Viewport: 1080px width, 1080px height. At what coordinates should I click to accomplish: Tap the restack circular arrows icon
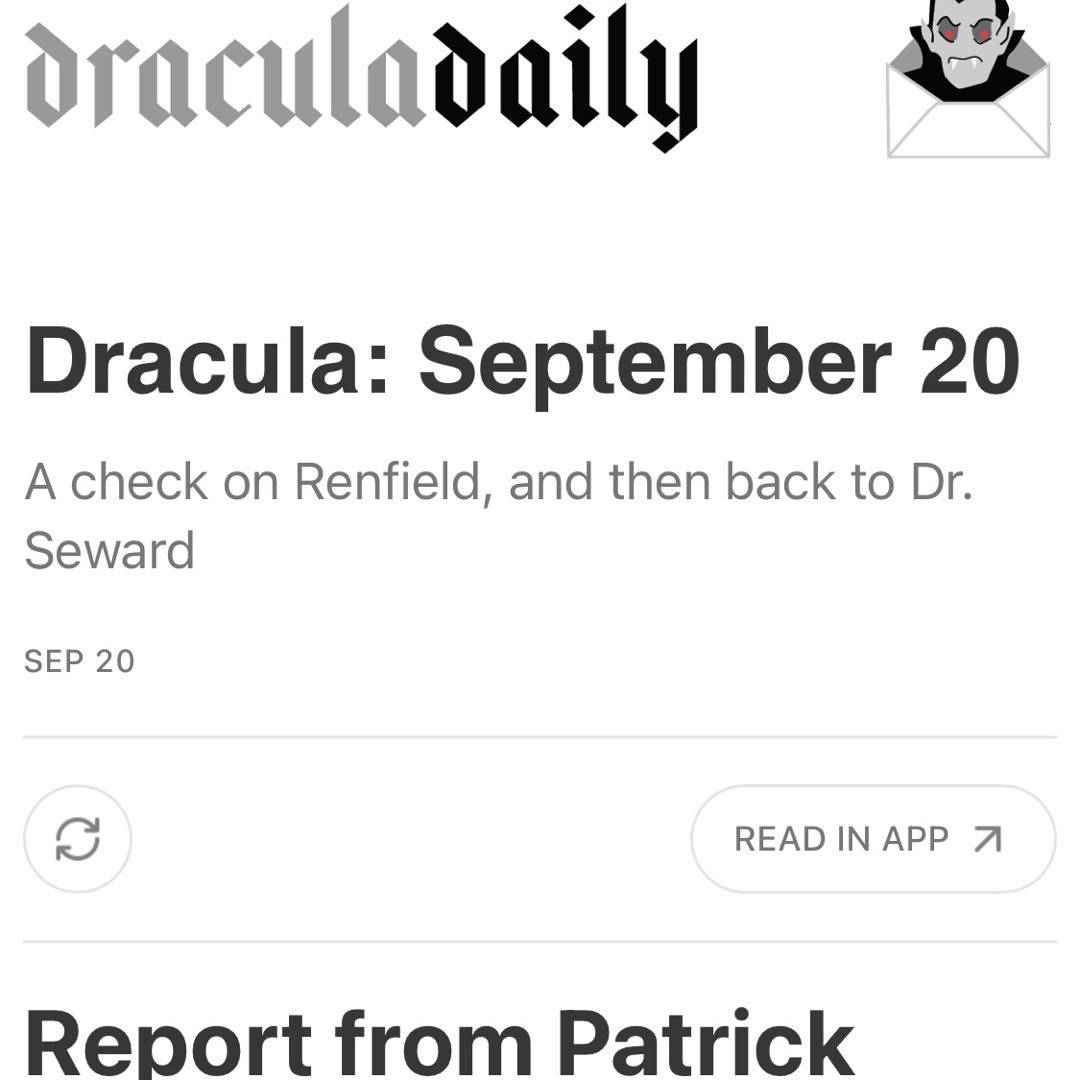78,839
